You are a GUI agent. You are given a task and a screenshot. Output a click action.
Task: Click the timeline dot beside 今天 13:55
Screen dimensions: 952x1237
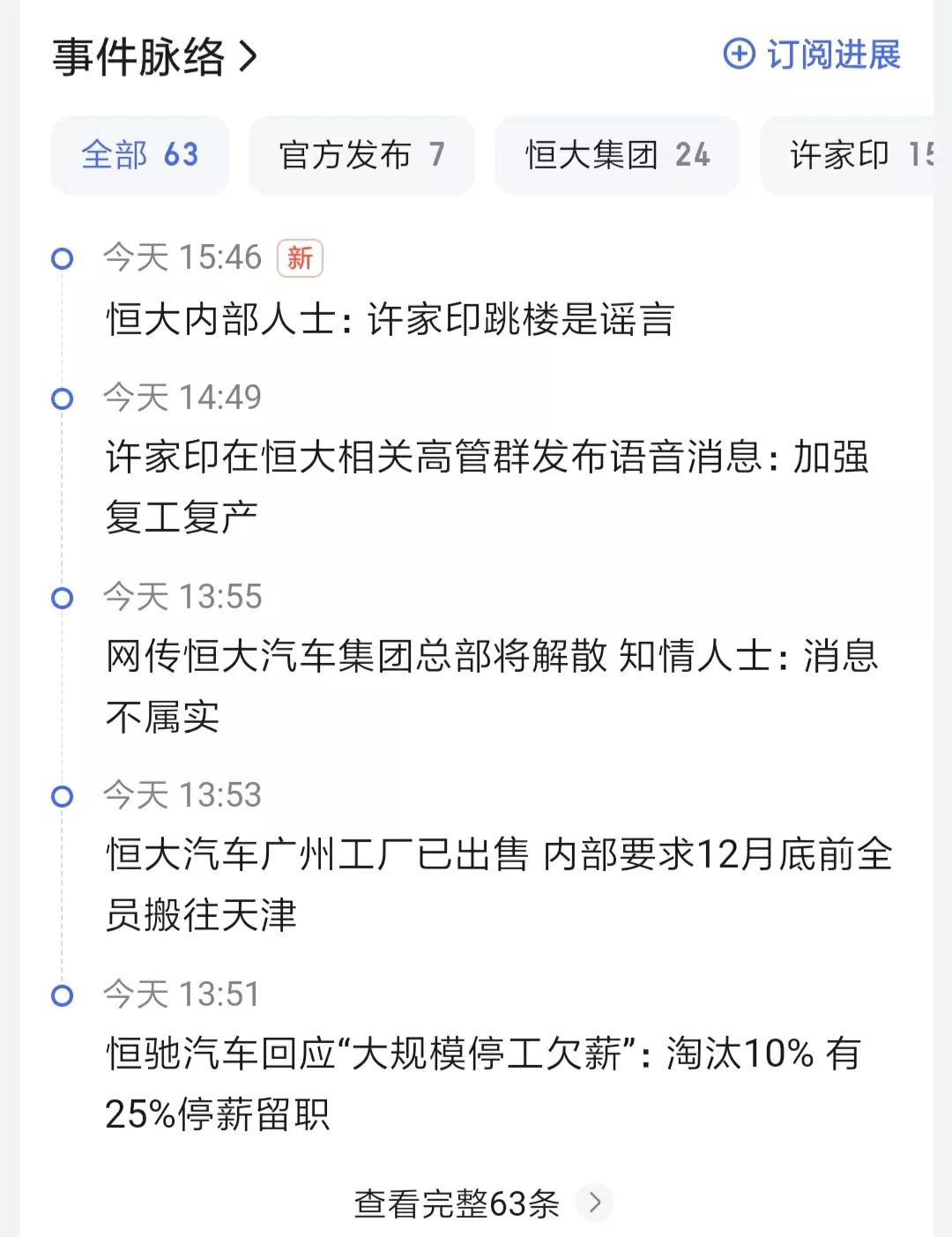click(x=62, y=598)
